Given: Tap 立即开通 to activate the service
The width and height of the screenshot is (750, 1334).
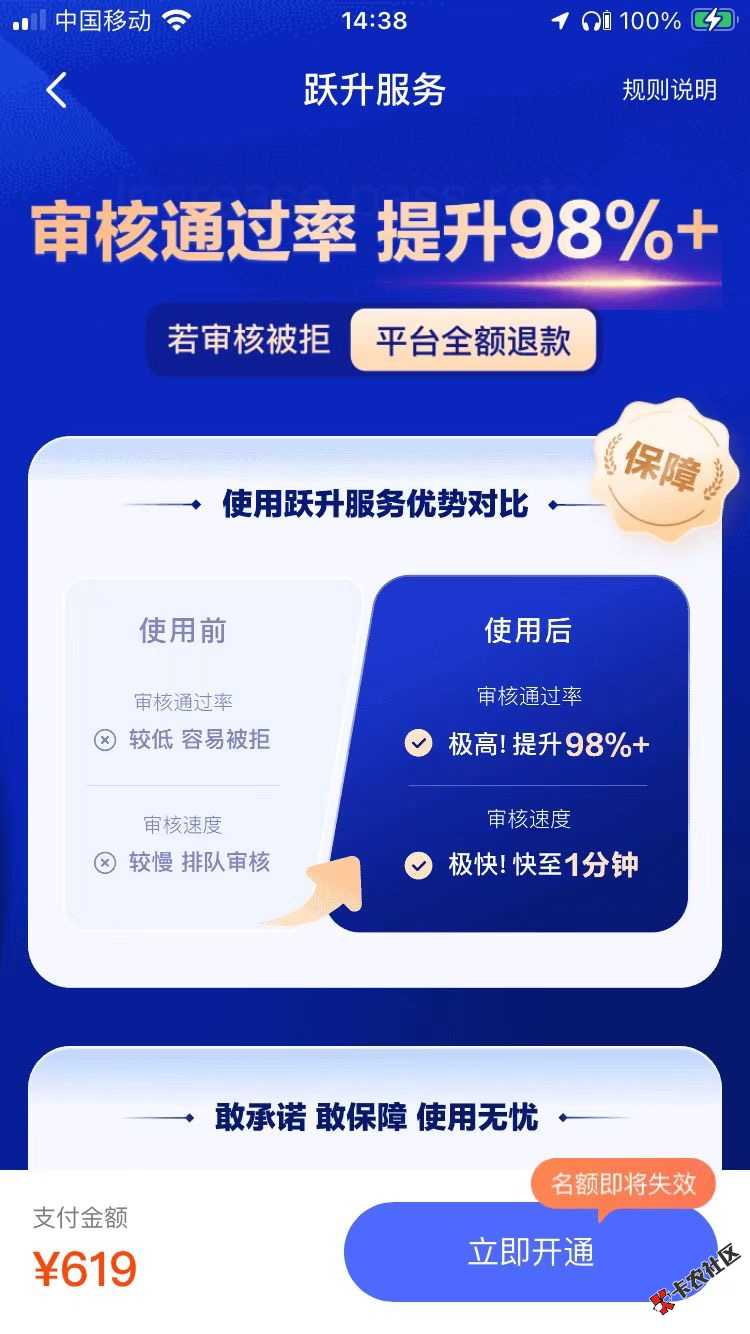Looking at the screenshot, I should pyautogui.click(x=530, y=1252).
